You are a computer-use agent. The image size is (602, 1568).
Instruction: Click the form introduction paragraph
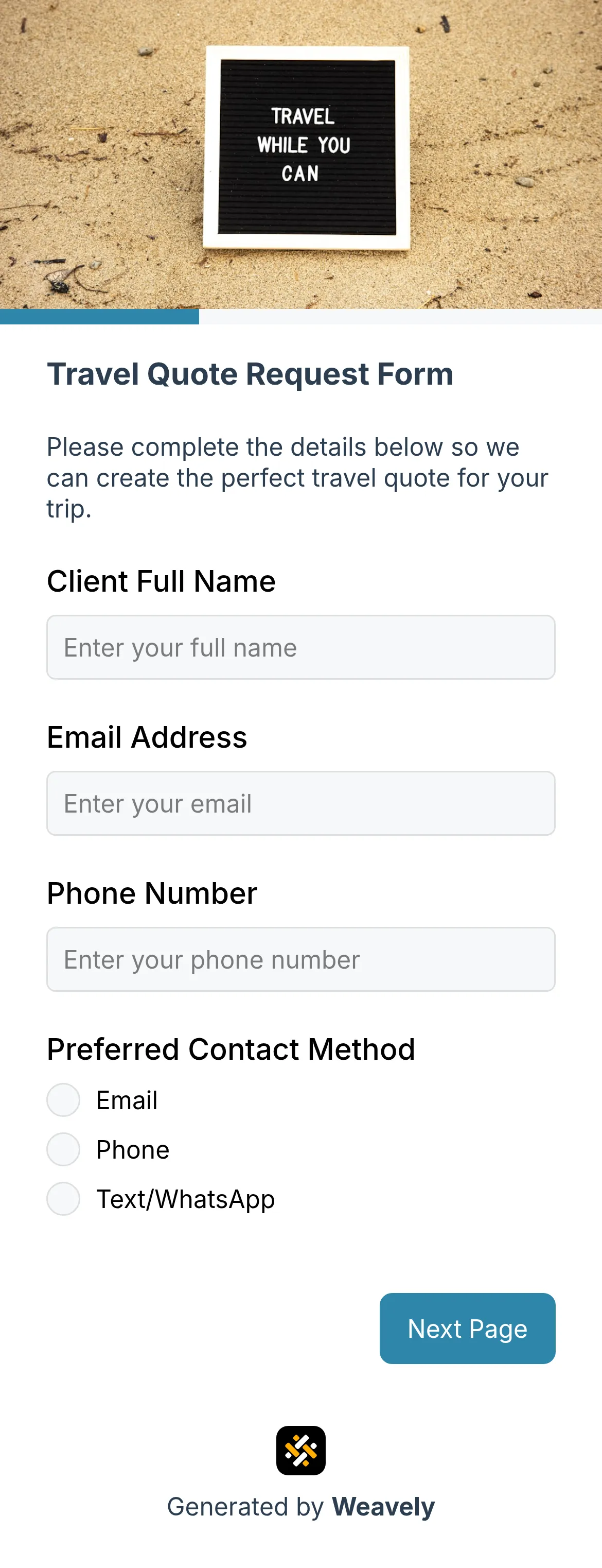point(297,477)
